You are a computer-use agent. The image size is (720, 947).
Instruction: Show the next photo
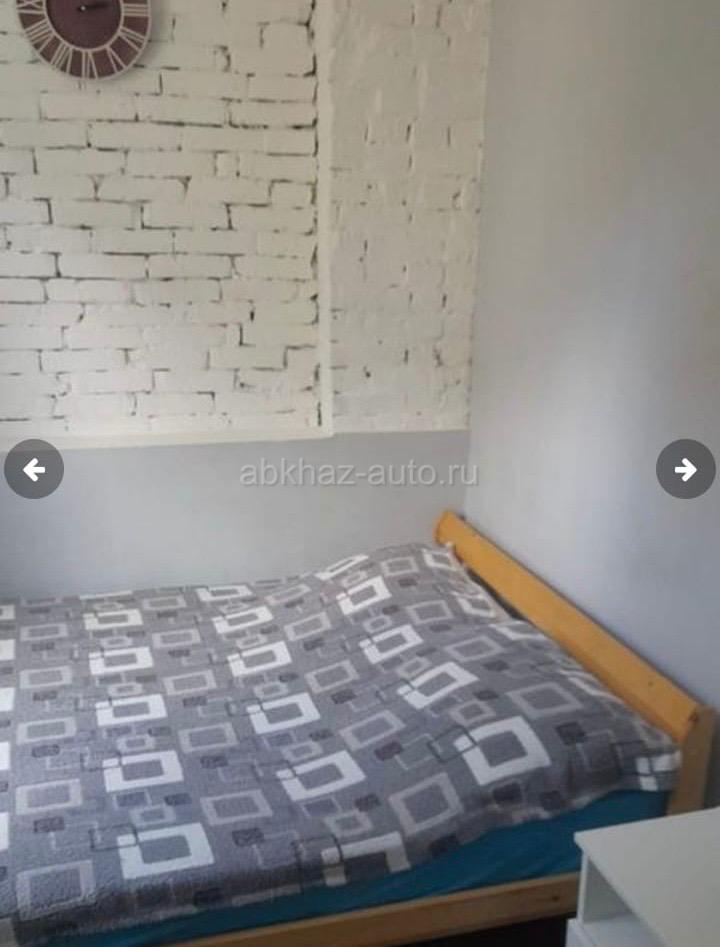tap(685, 469)
